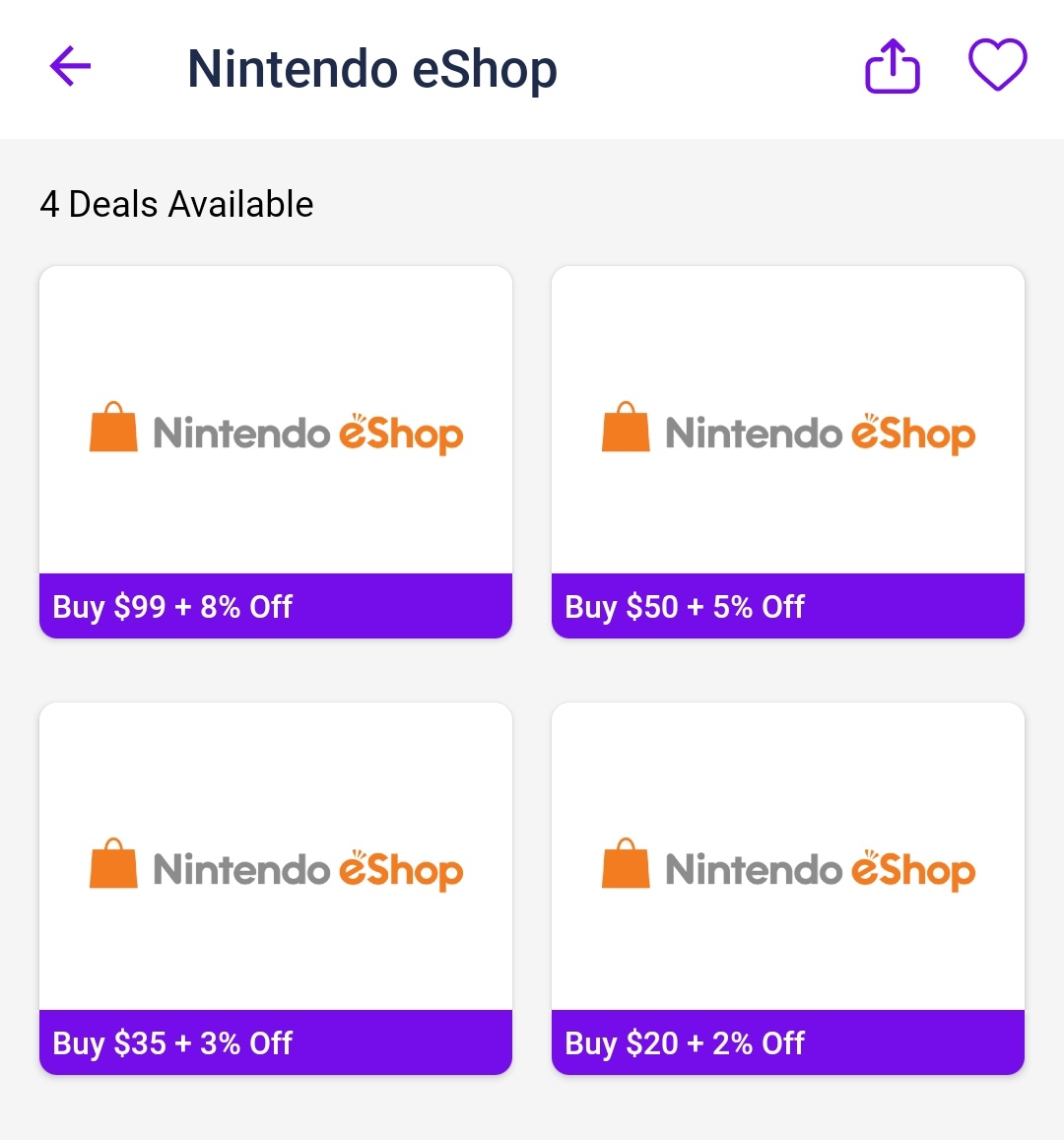
Task: Tap the heart icon to favorite Nintendo eShop
Action: pos(998,66)
